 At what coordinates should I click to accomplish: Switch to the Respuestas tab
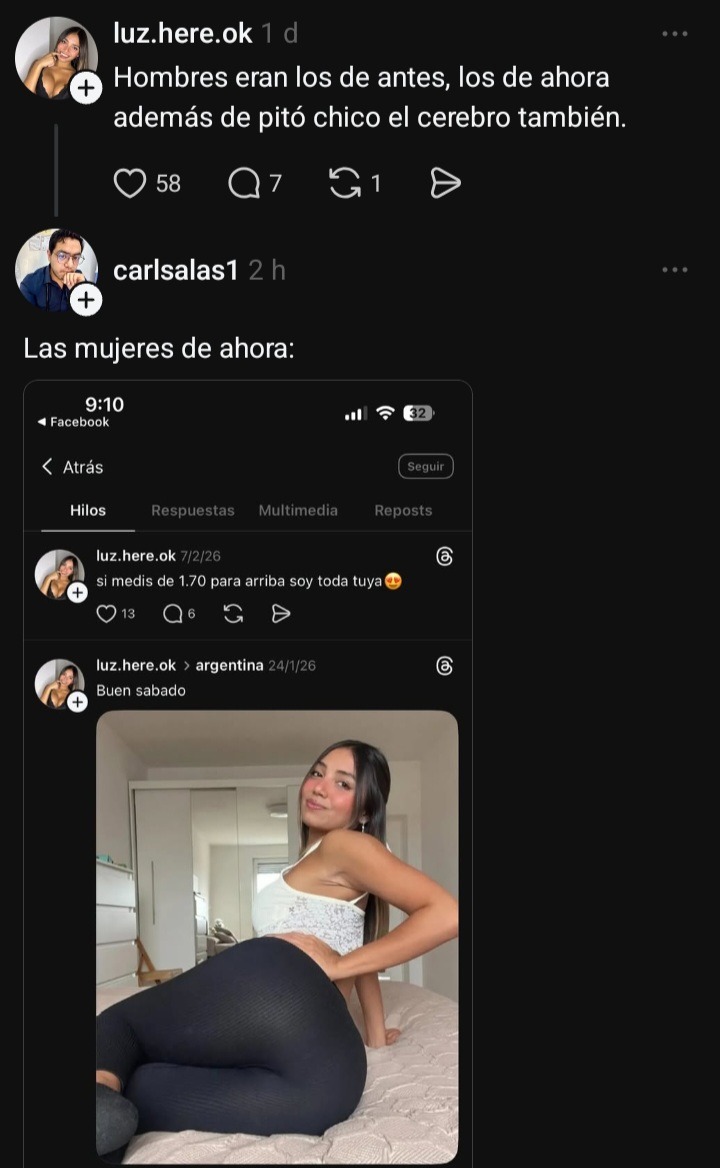point(192,510)
